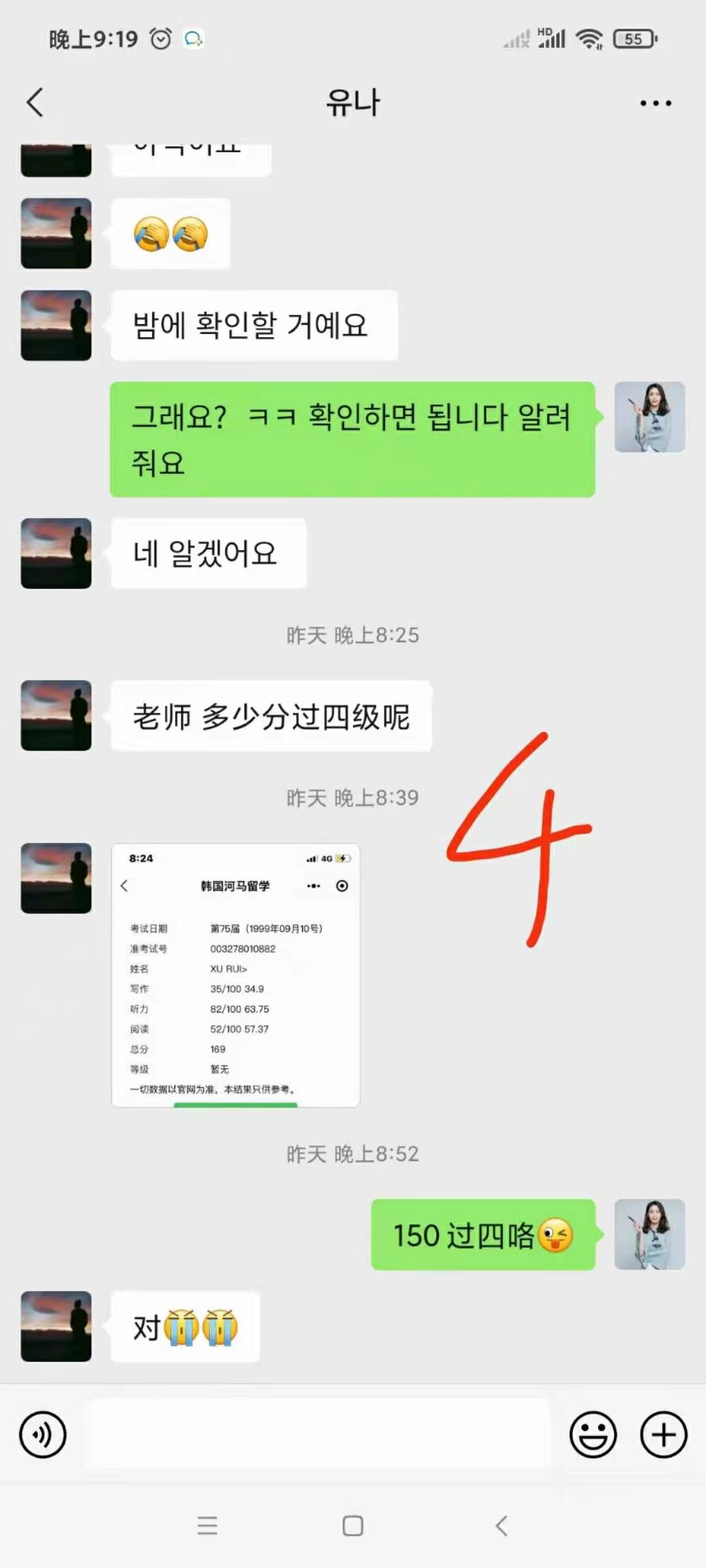Switch to voice message input
The width and height of the screenshot is (706, 1568).
point(43,1435)
